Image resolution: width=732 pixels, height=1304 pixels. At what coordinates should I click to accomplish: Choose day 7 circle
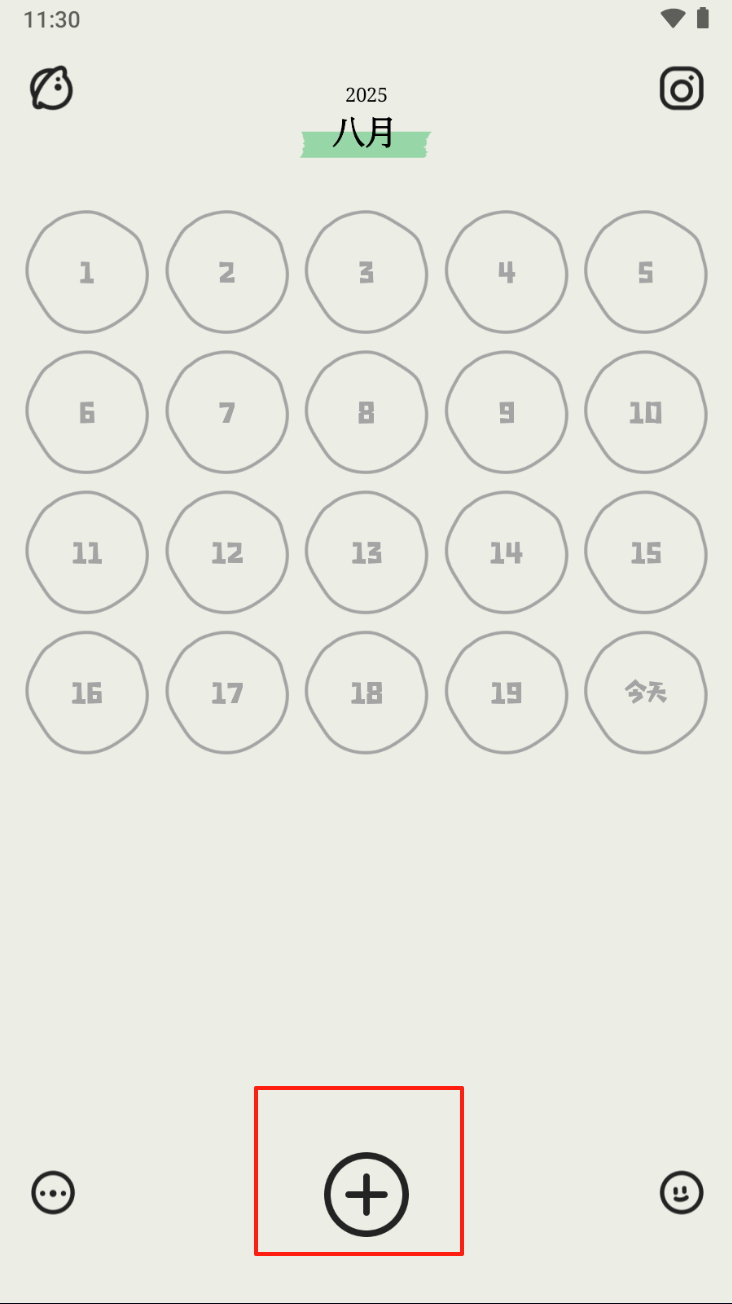point(227,412)
